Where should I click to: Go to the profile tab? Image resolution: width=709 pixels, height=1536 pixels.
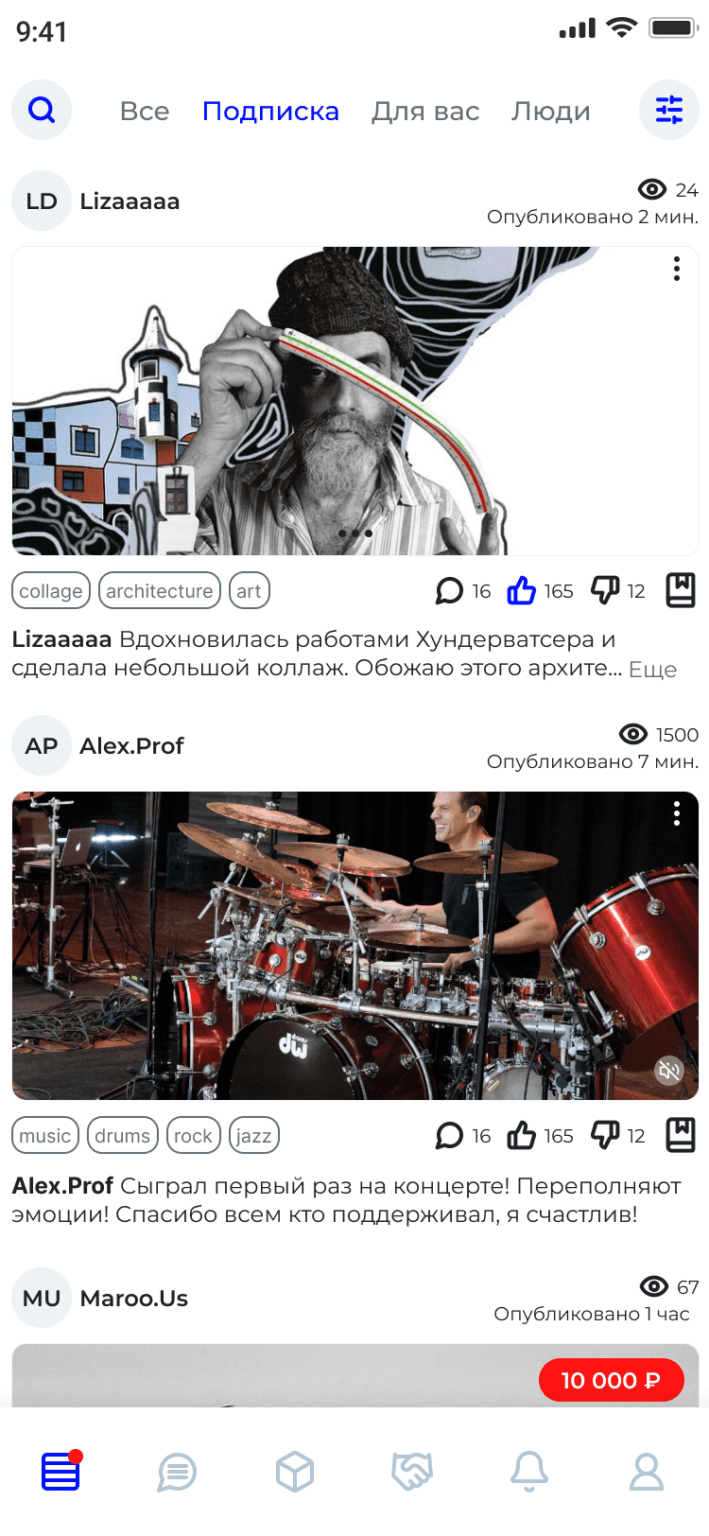pos(647,1472)
